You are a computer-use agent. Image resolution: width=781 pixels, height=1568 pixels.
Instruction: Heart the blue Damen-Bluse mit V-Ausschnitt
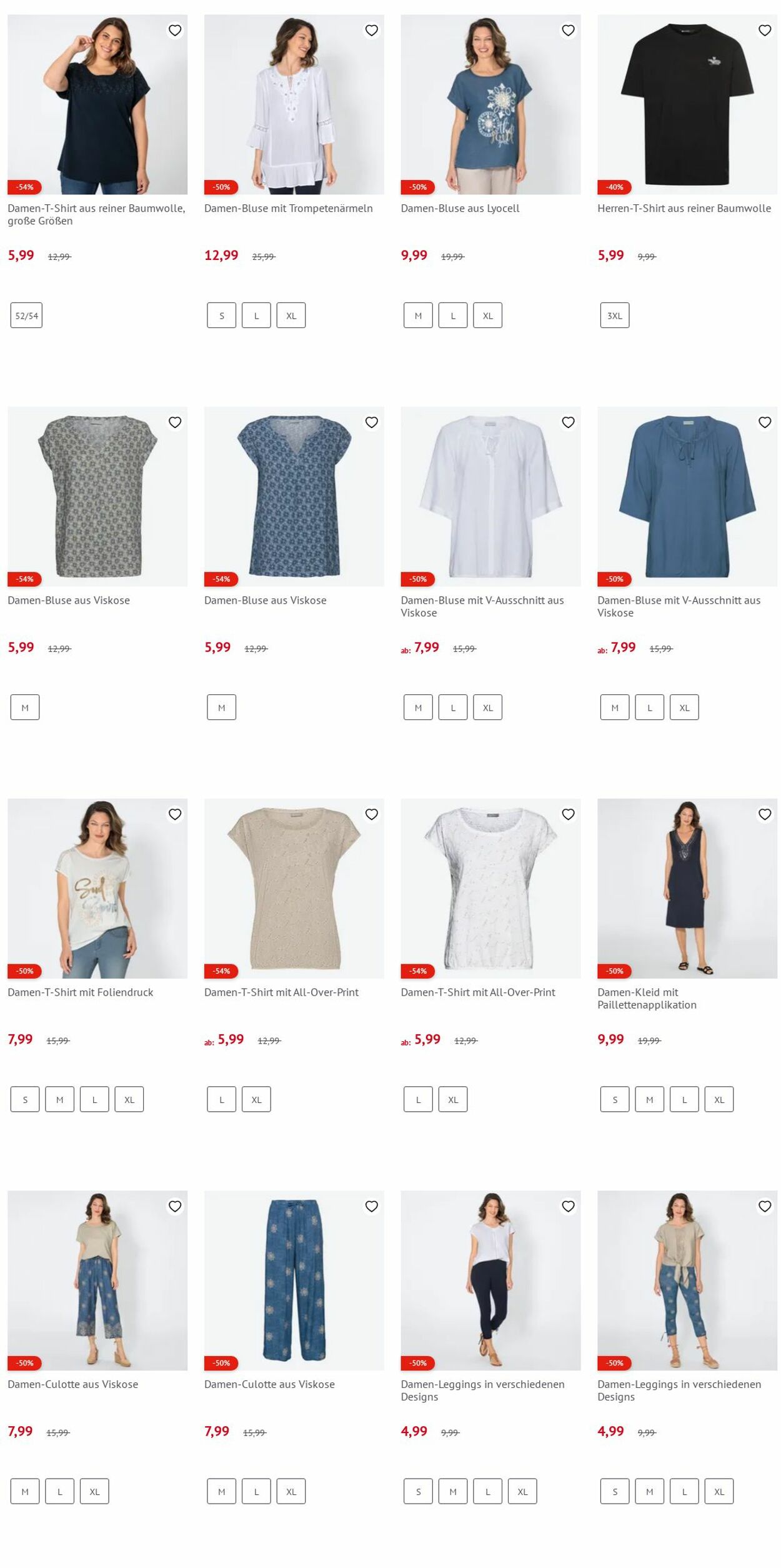(x=764, y=422)
